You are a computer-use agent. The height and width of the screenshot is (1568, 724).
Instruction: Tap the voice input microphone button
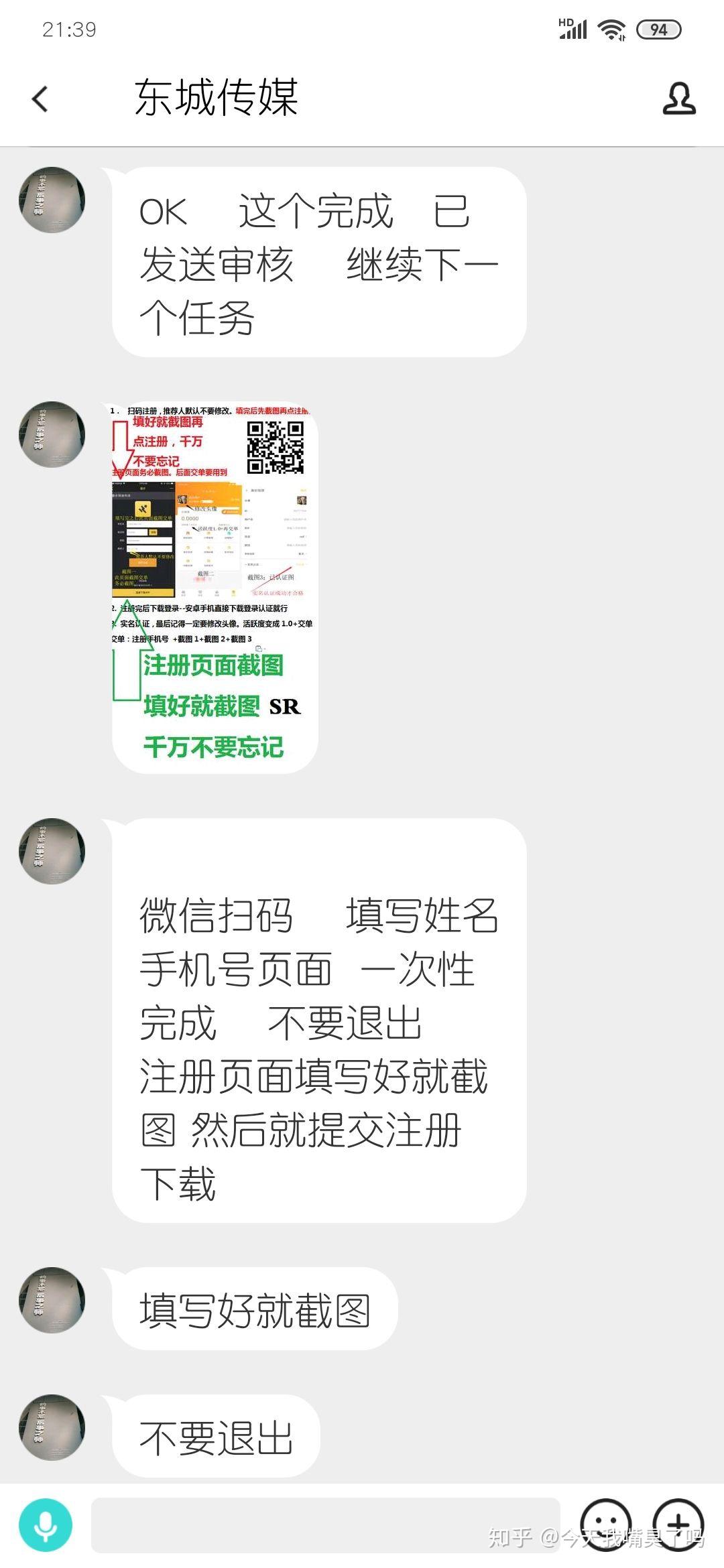point(46,1525)
